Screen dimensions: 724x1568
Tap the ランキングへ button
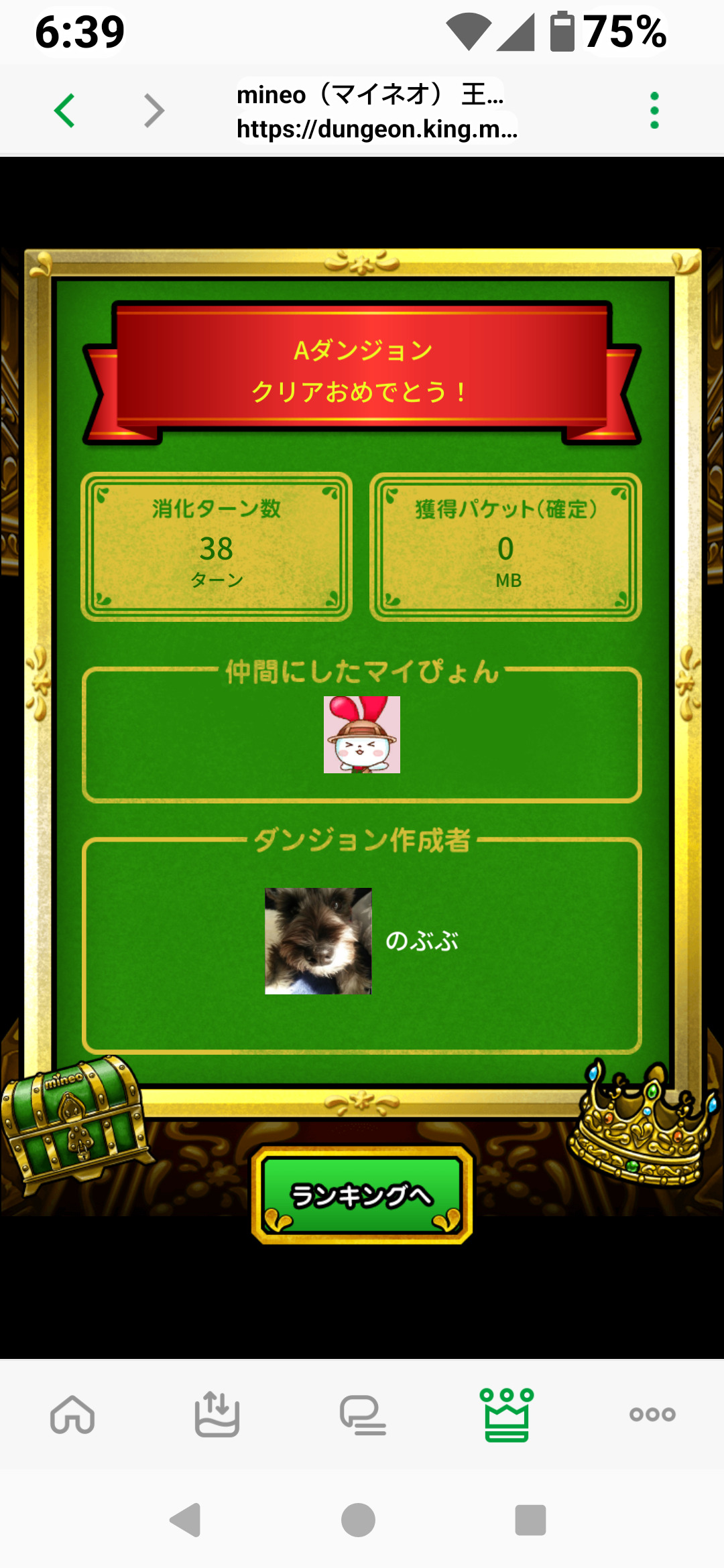click(x=362, y=1195)
